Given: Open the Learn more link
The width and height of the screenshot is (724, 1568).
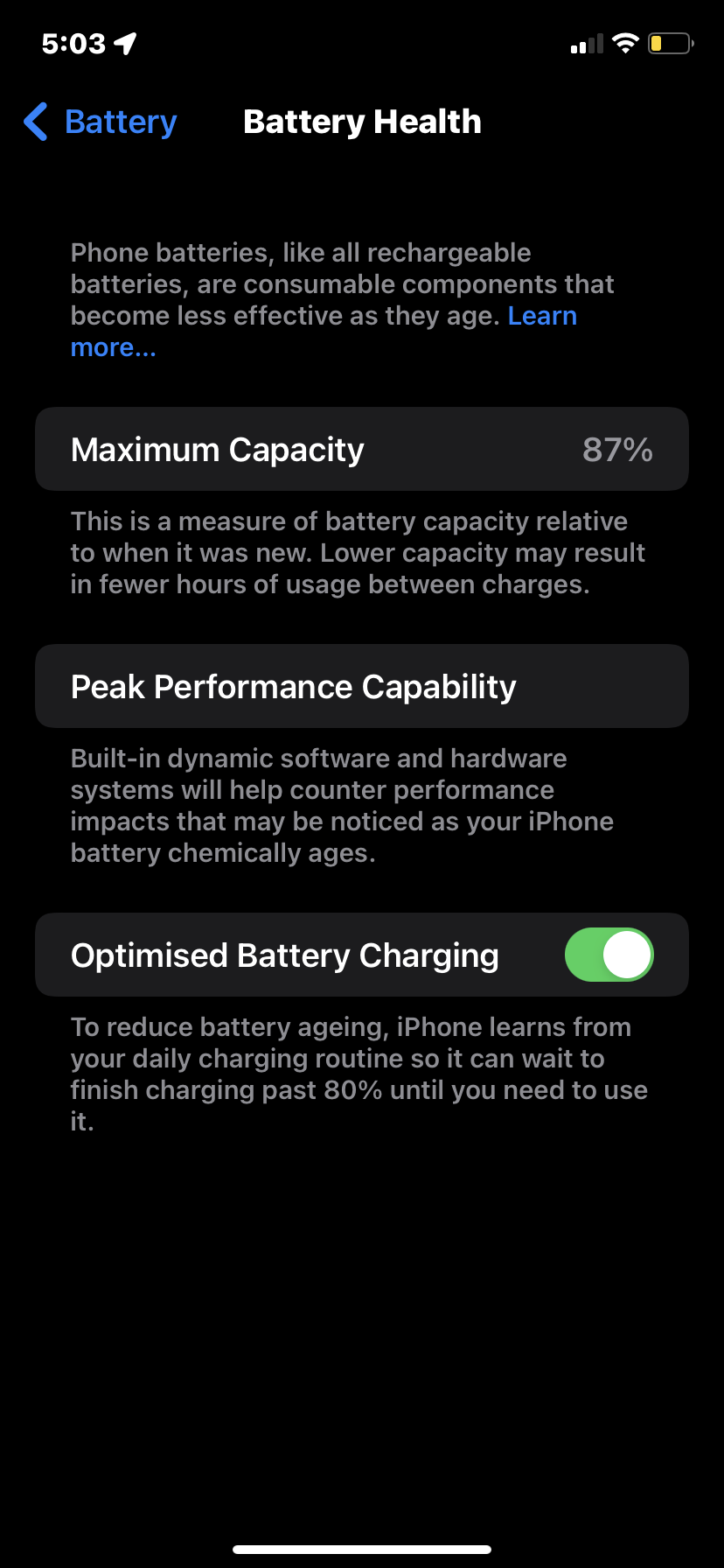Looking at the screenshot, I should click(x=541, y=316).
